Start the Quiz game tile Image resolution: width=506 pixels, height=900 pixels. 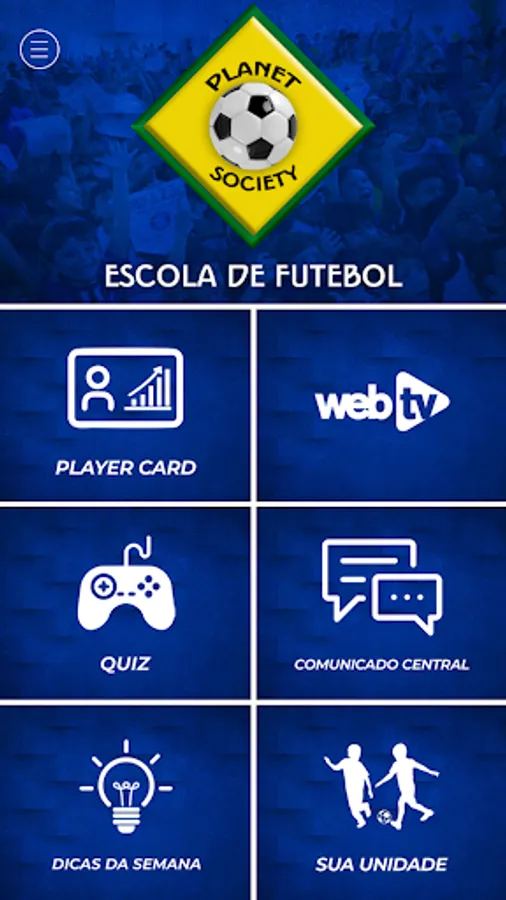pyautogui.click(x=124, y=603)
